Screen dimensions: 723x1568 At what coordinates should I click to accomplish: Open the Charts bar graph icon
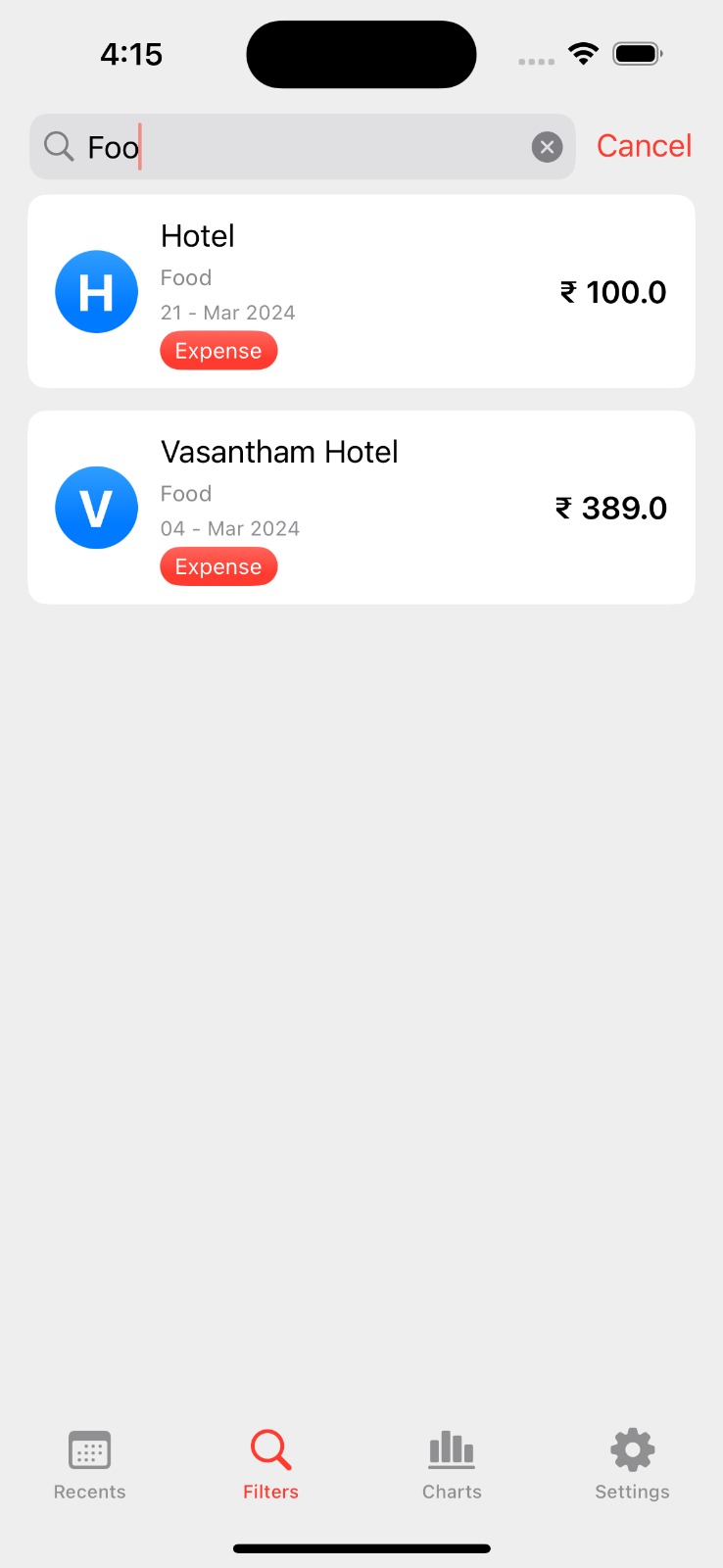click(x=451, y=1449)
